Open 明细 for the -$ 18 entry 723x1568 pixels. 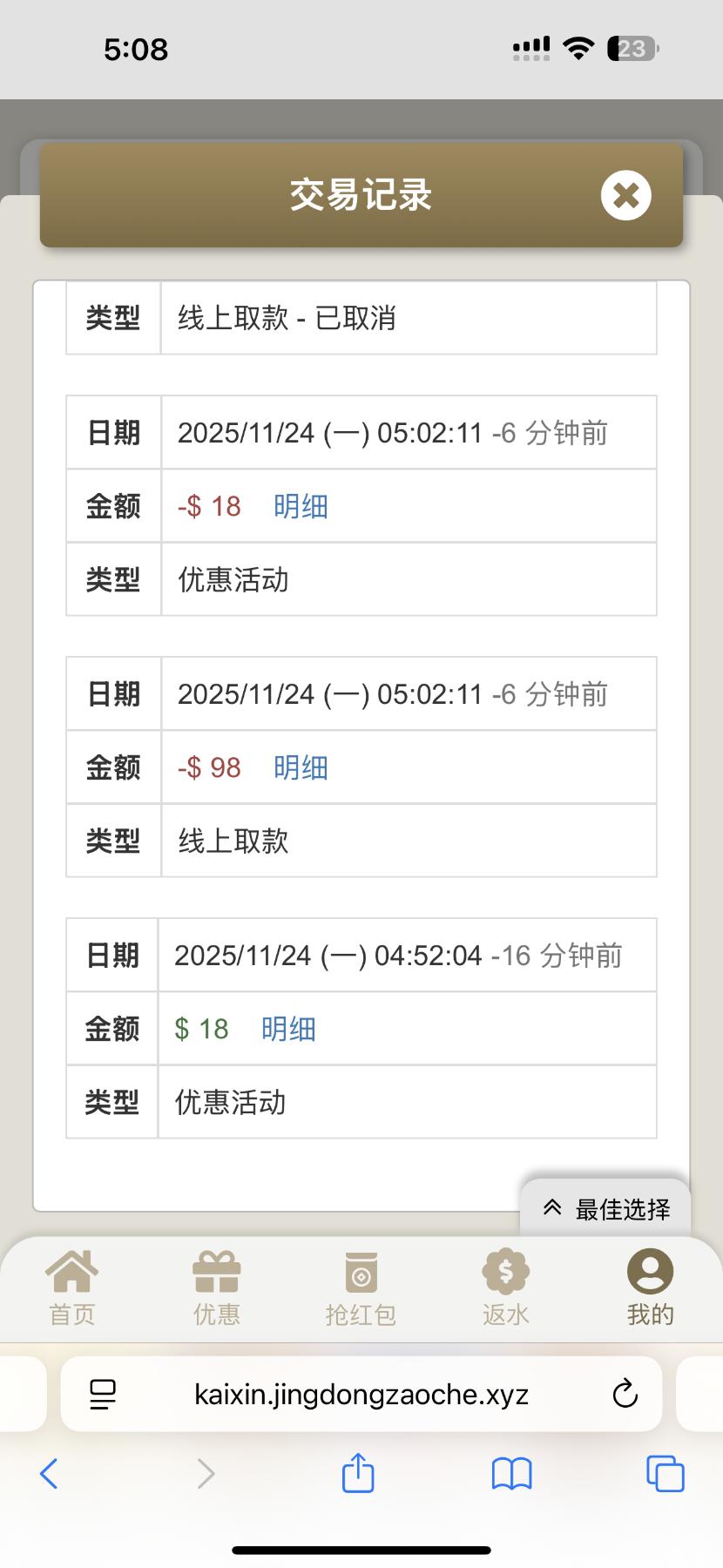[301, 506]
